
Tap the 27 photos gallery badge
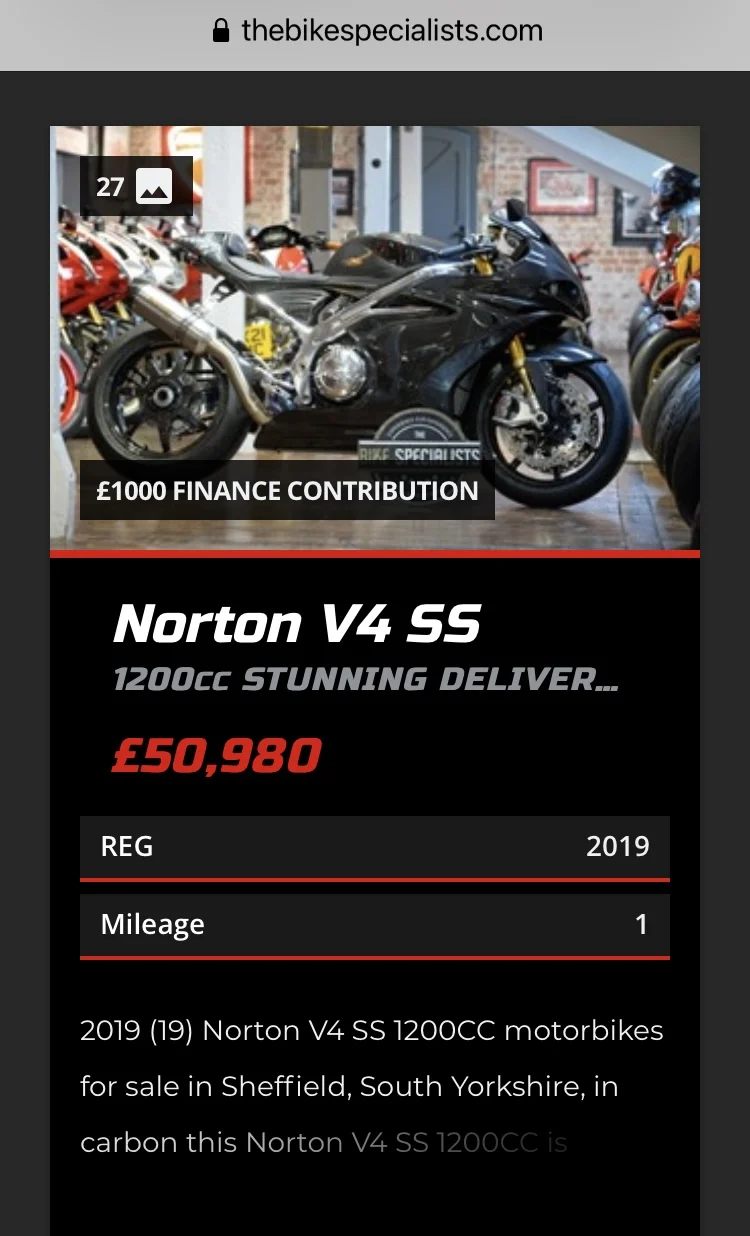[136, 186]
